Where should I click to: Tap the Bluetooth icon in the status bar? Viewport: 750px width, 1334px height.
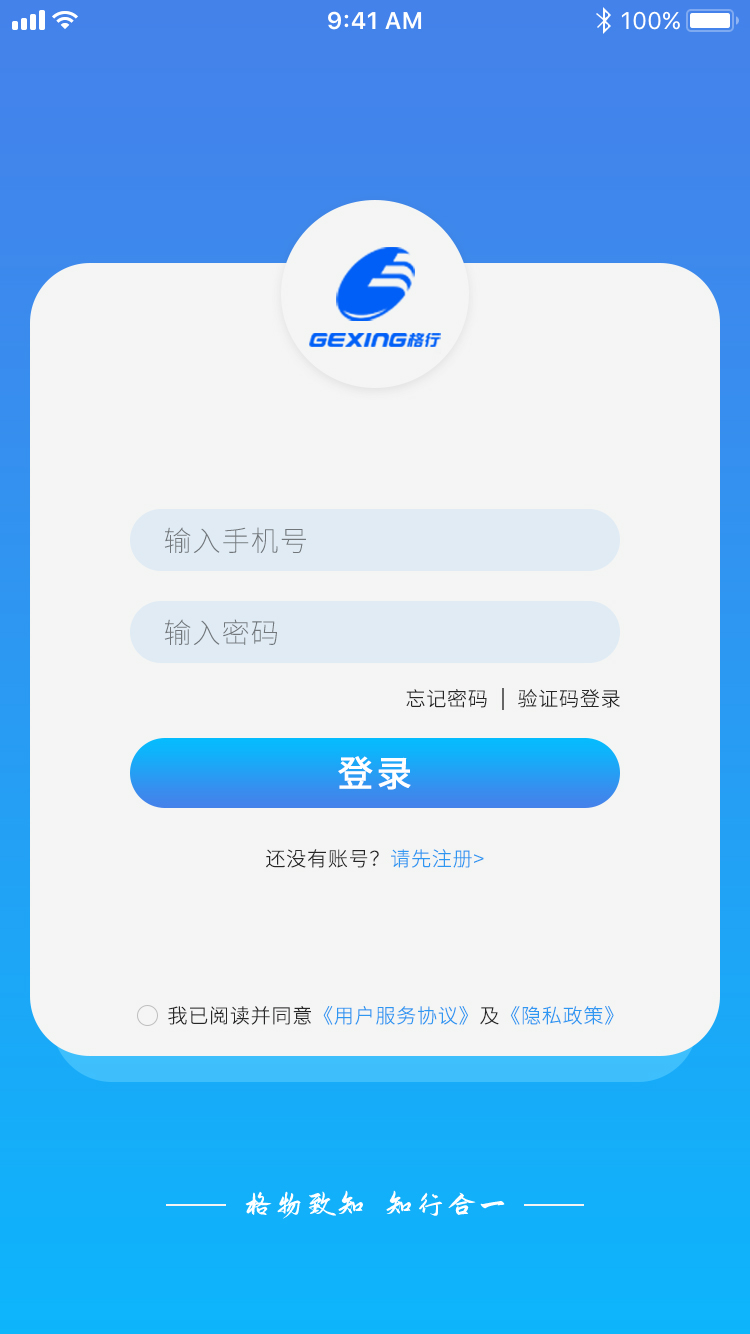(x=604, y=19)
